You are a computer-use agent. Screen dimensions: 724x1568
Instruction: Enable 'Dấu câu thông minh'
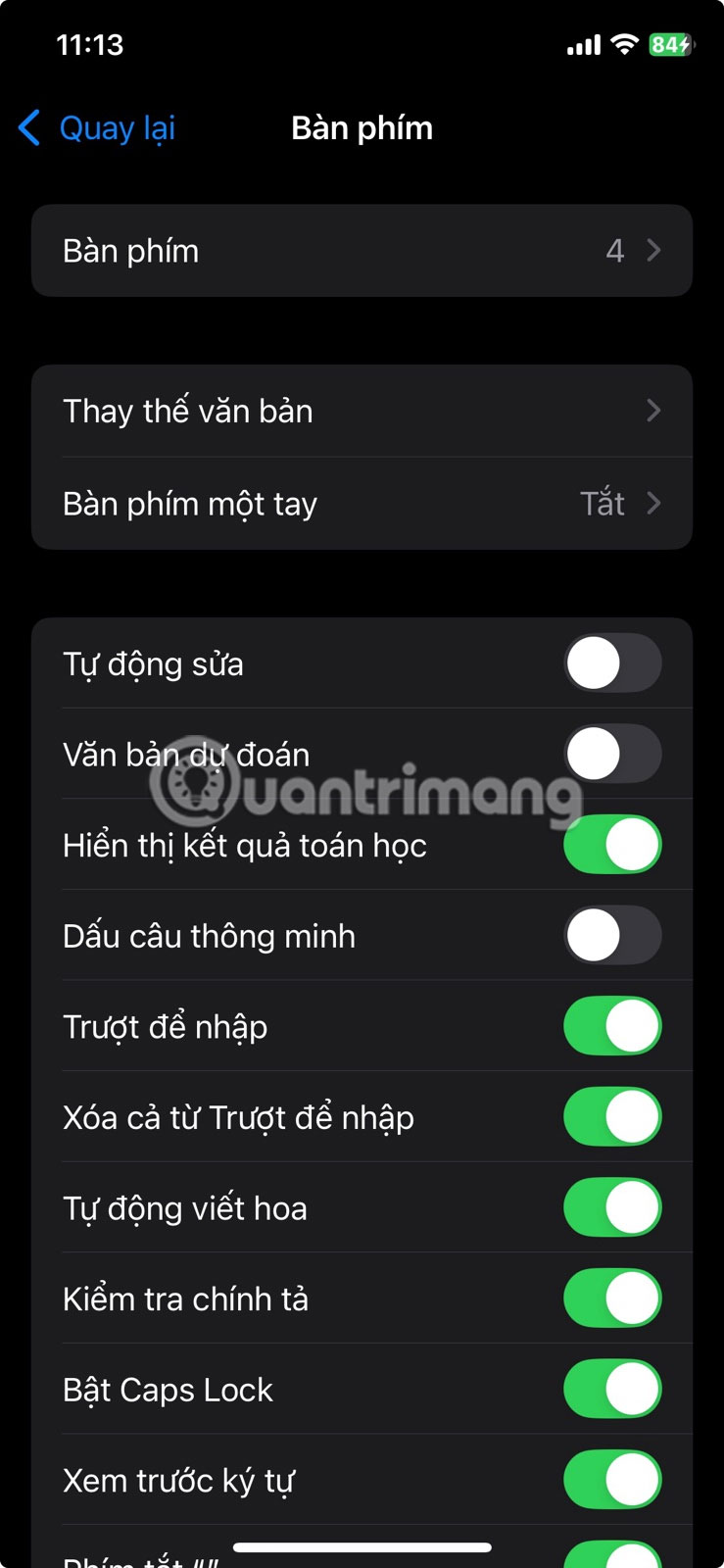(612, 935)
